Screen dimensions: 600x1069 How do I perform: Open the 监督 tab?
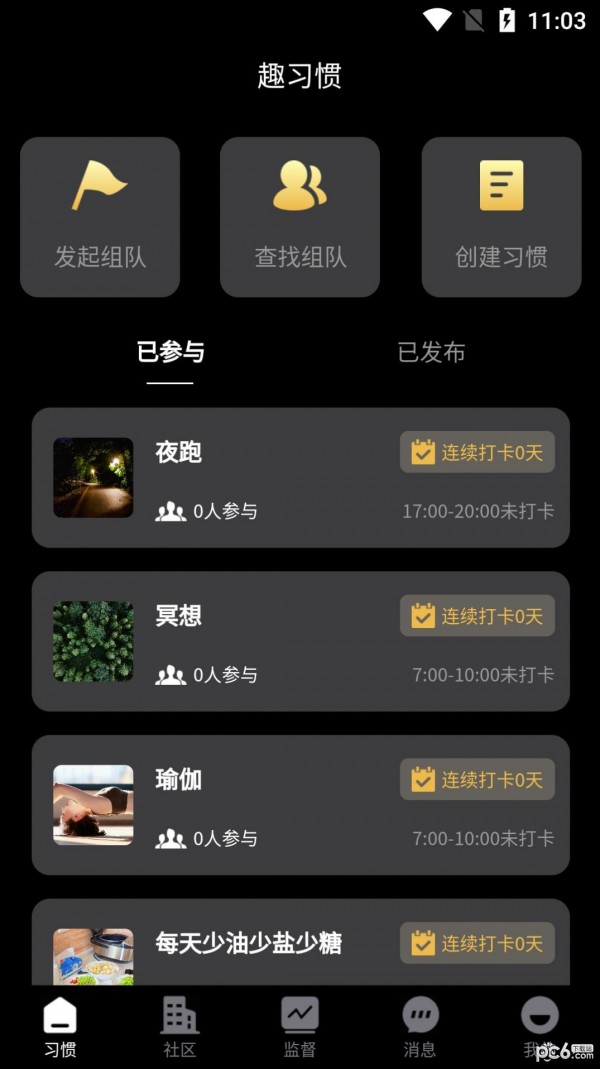300,1027
